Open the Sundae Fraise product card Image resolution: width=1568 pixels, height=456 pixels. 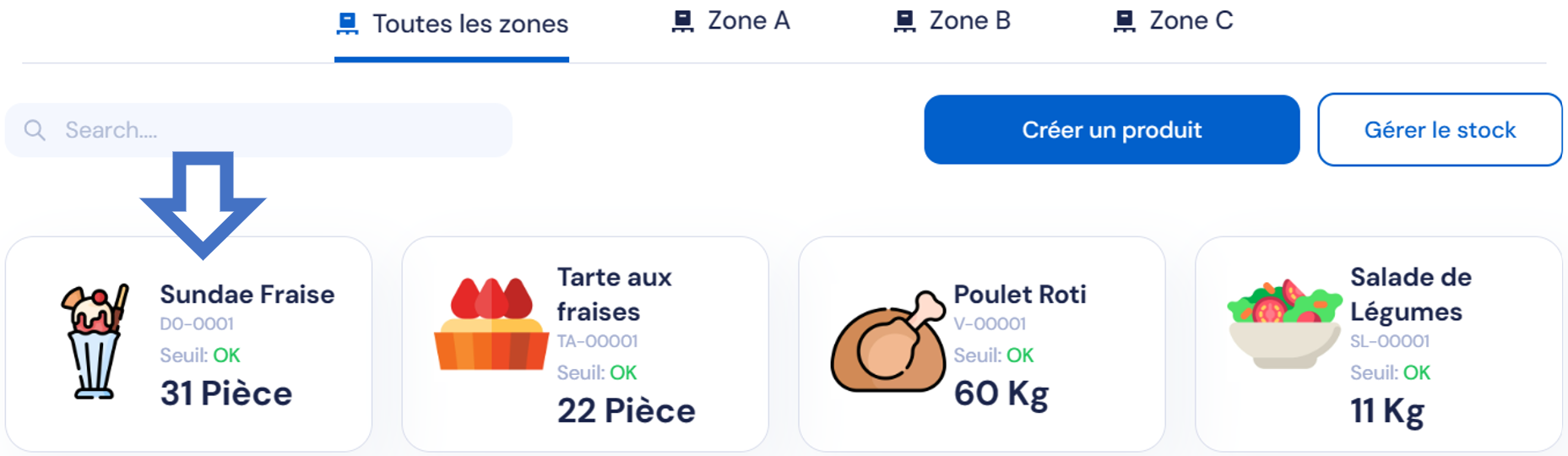click(x=188, y=344)
